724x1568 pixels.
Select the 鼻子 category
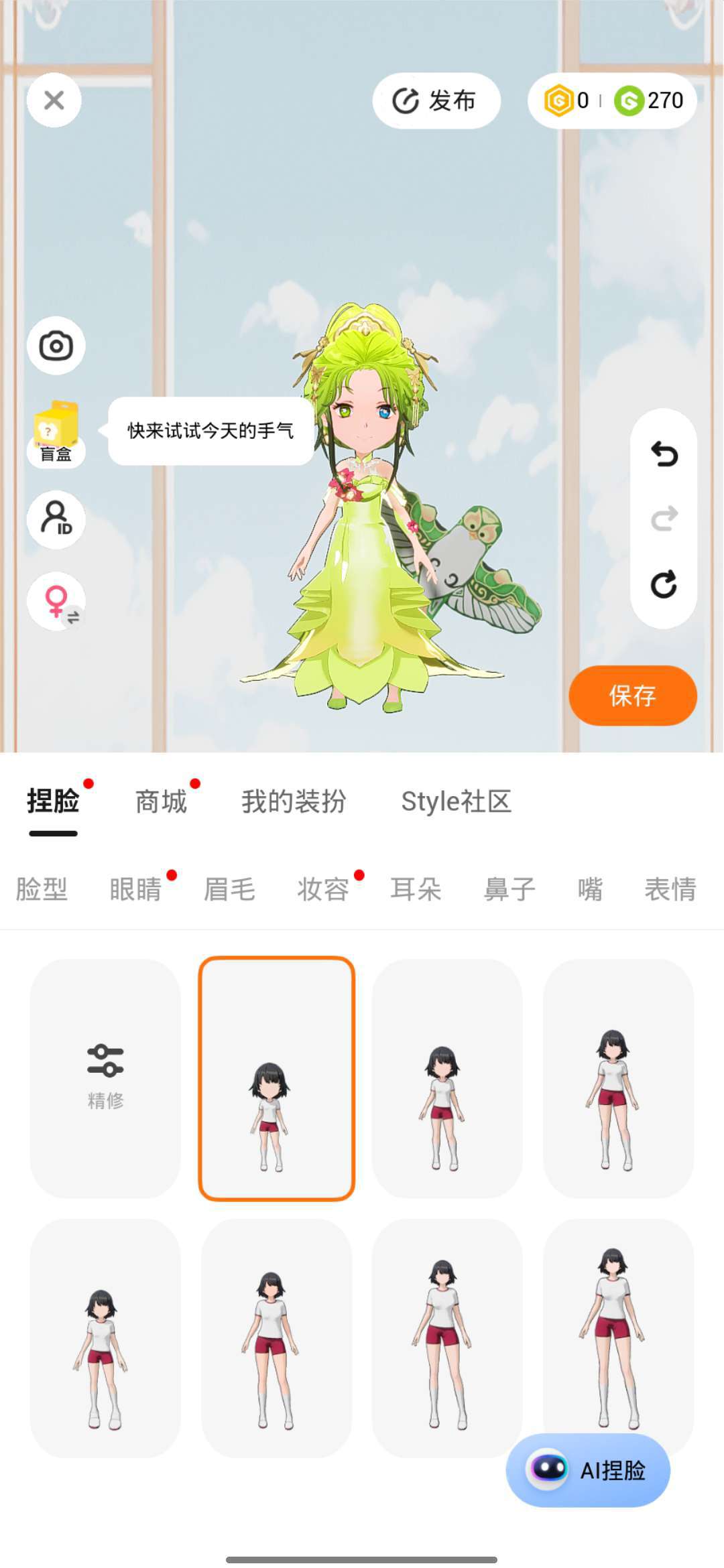(509, 889)
